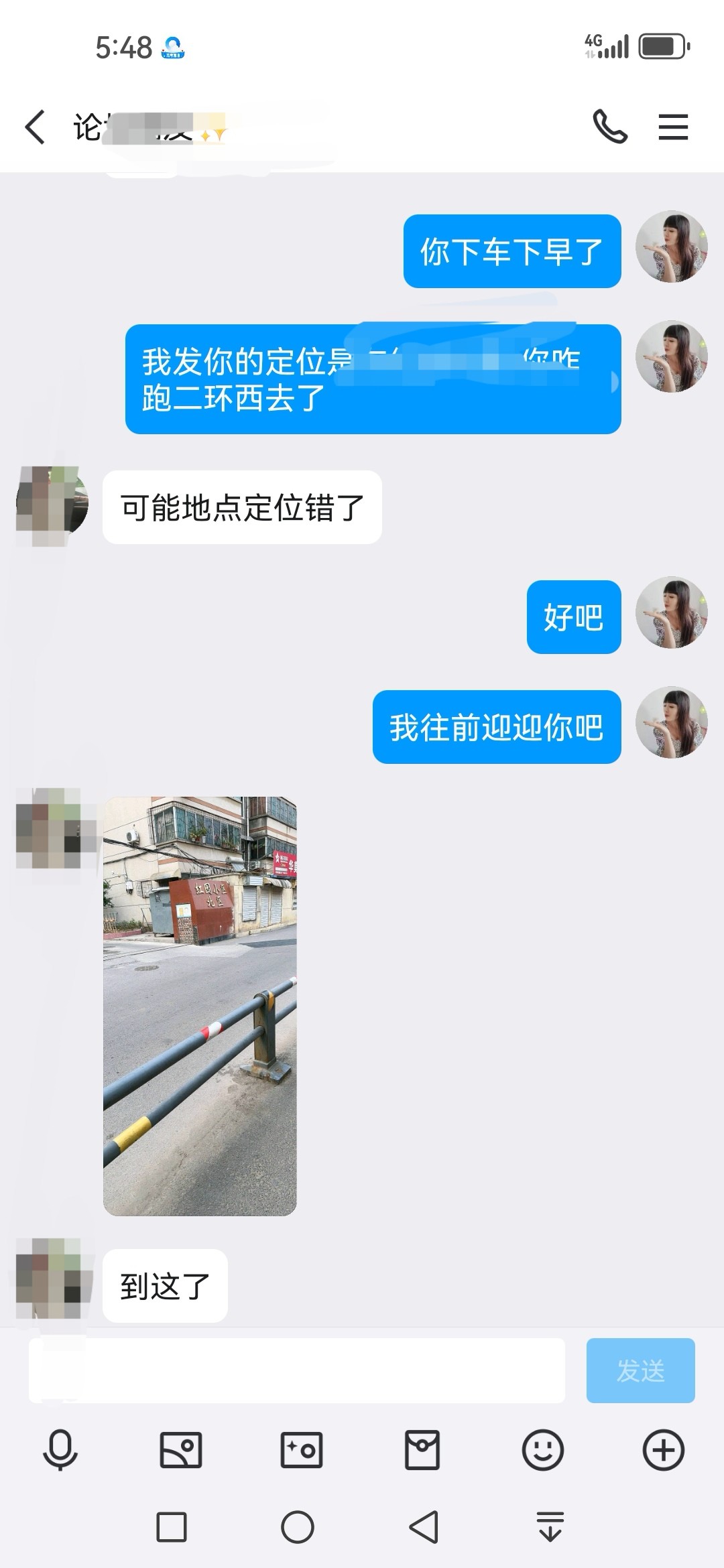
Task: Tap the system home button
Action: click(x=298, y=1527)
